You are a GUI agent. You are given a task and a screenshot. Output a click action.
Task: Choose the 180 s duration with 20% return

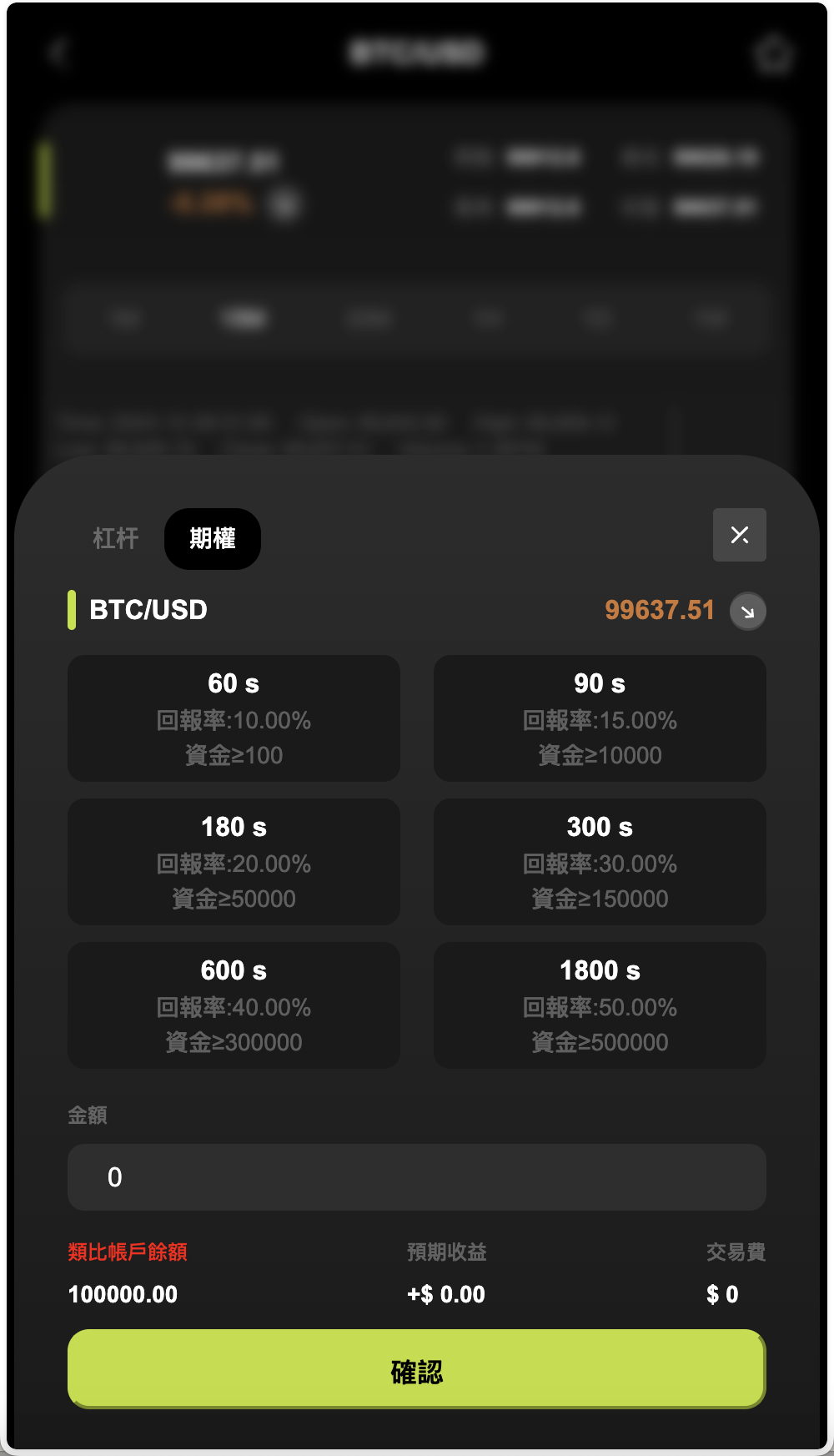(234, 862)
